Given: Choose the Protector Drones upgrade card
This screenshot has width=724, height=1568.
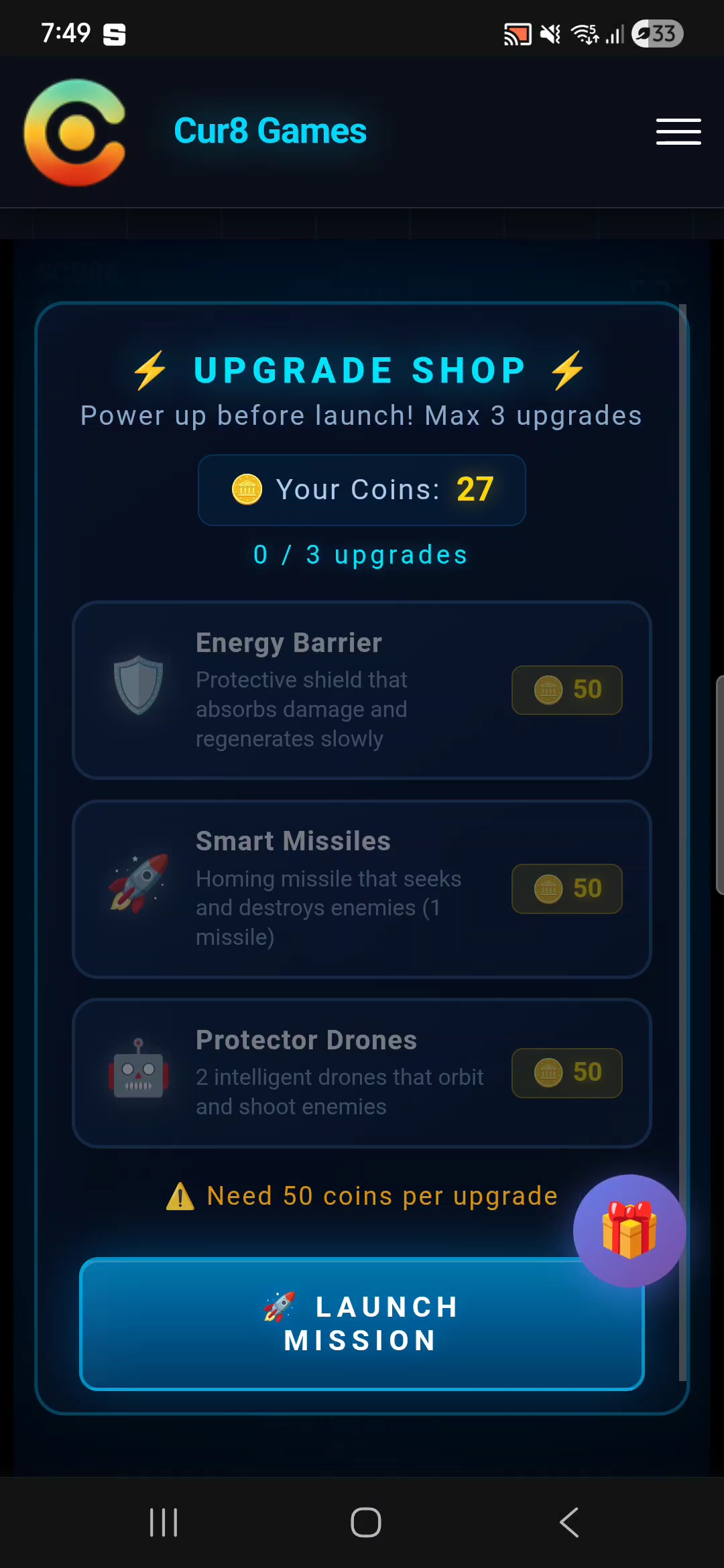Looking at the screenshot, I should 362,1073.
